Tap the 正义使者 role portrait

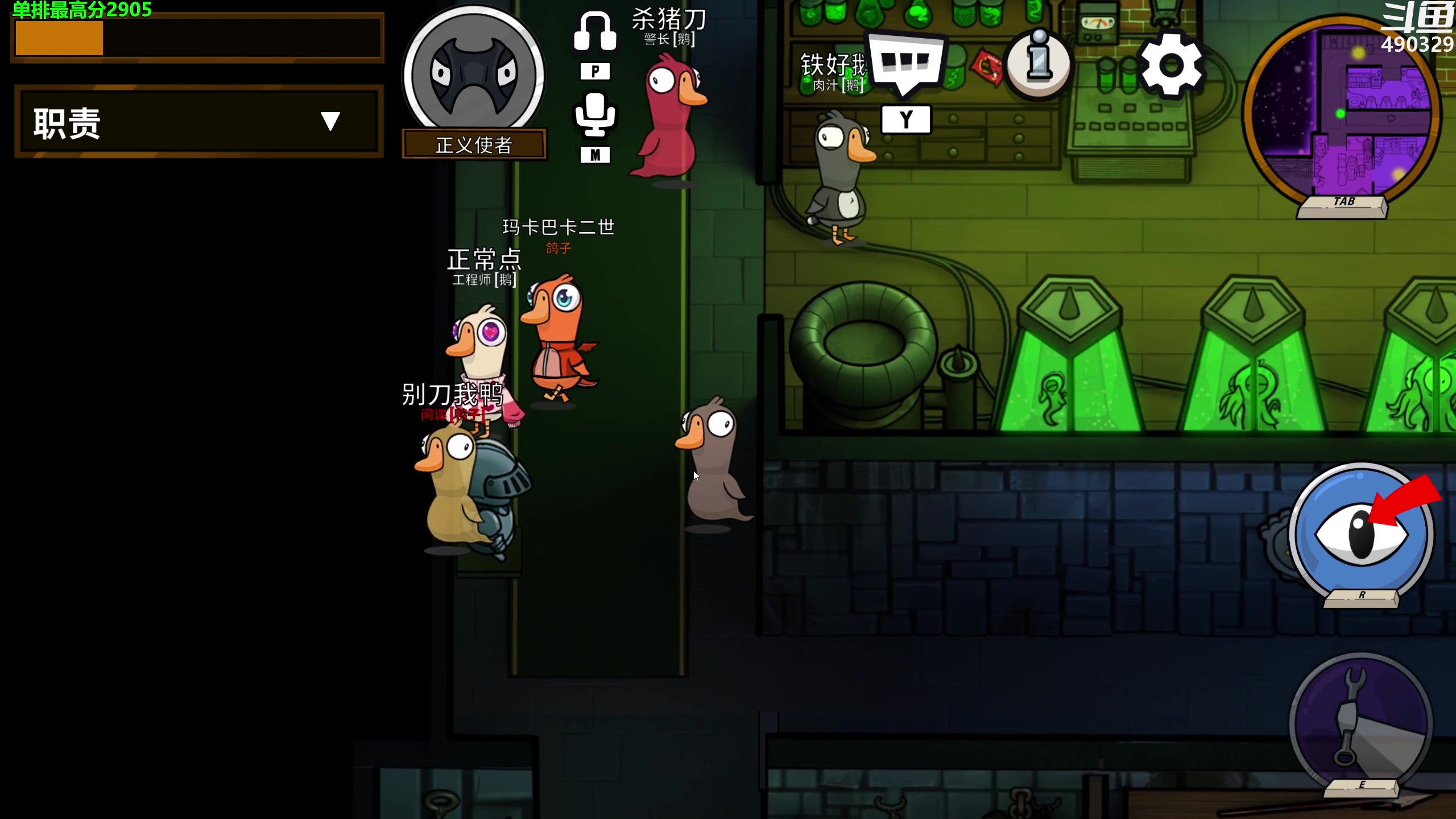(473, 74)
